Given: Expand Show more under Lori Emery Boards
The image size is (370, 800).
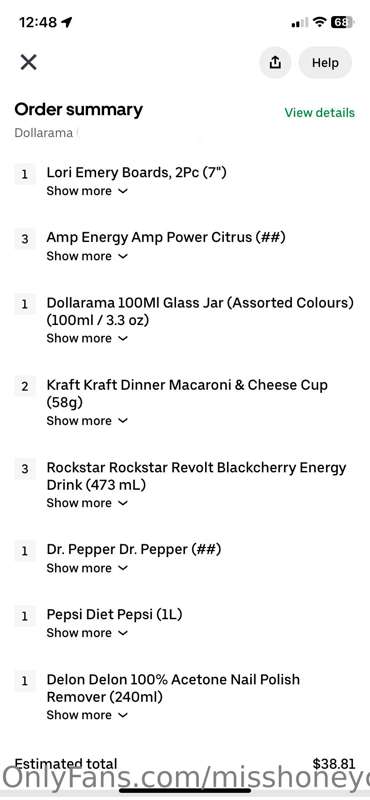Looking at the screenshot, I should (x=87, y=191).
